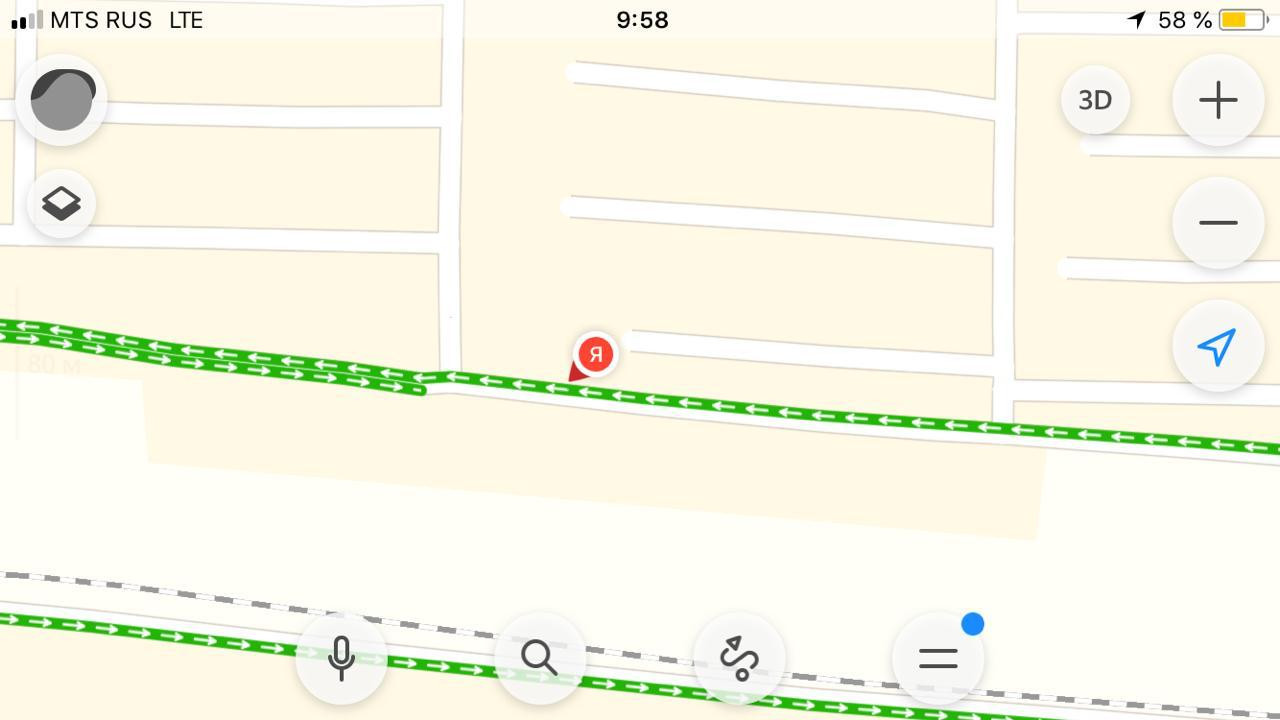Viewport: 1280px width, 720px height.
Task: Tap the red Я marker on the map
Action: pyautogui.click(x=595, y=355)
